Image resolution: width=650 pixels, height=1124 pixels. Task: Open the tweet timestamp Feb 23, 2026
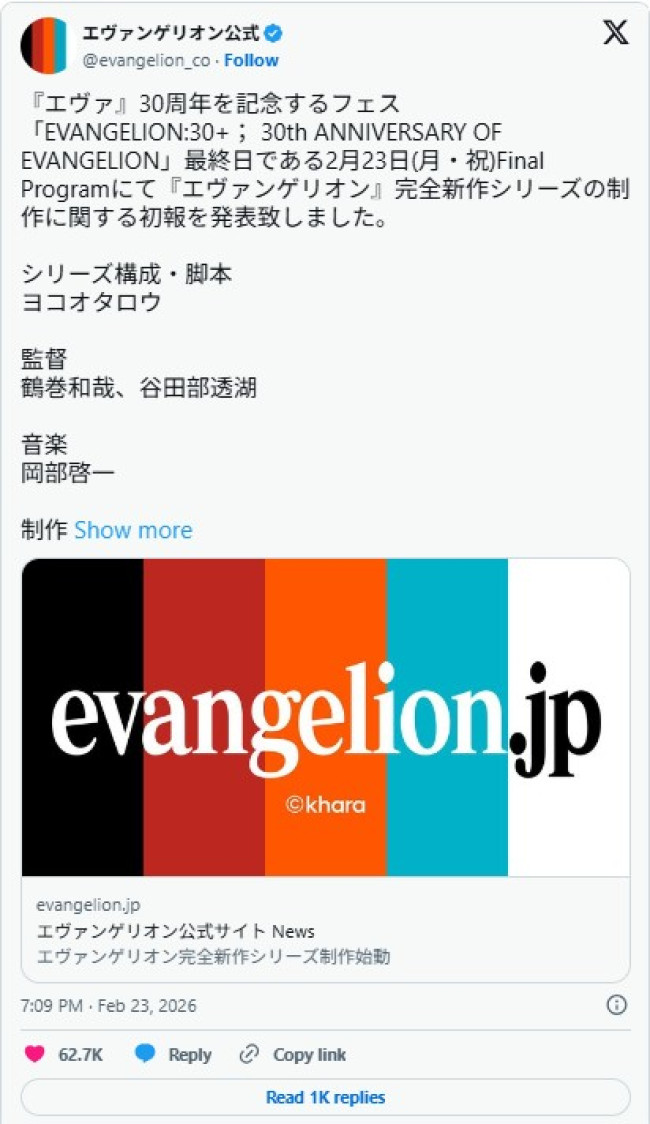108,1005
